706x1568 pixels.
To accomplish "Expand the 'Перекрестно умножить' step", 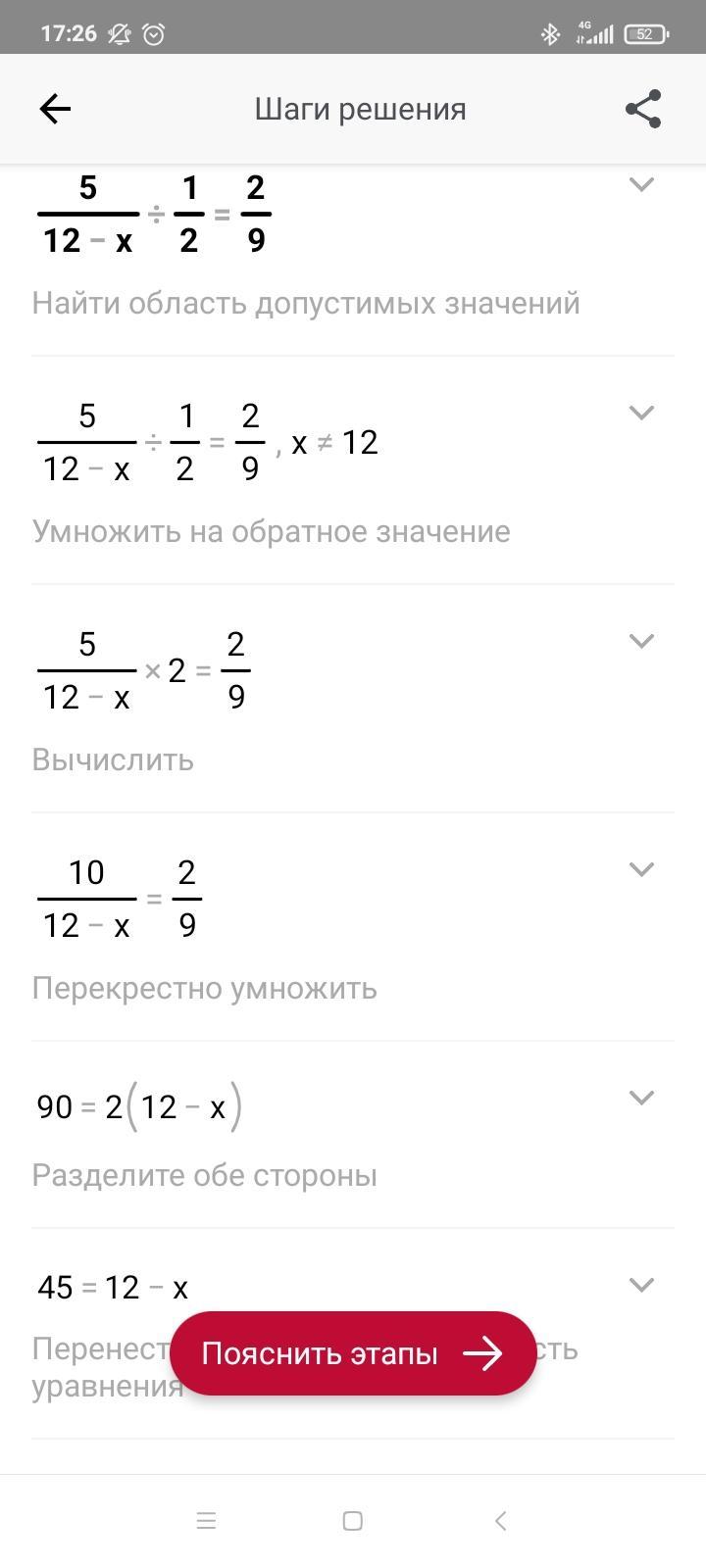I will pos(641,869).
